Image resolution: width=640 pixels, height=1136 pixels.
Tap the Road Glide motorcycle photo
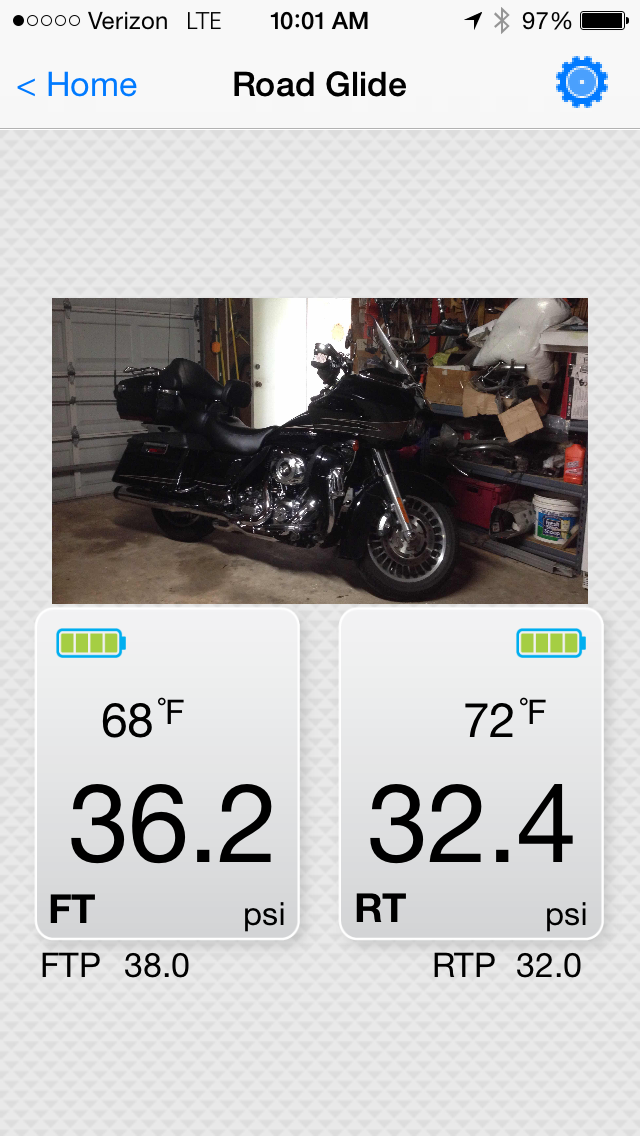[320, 450]
